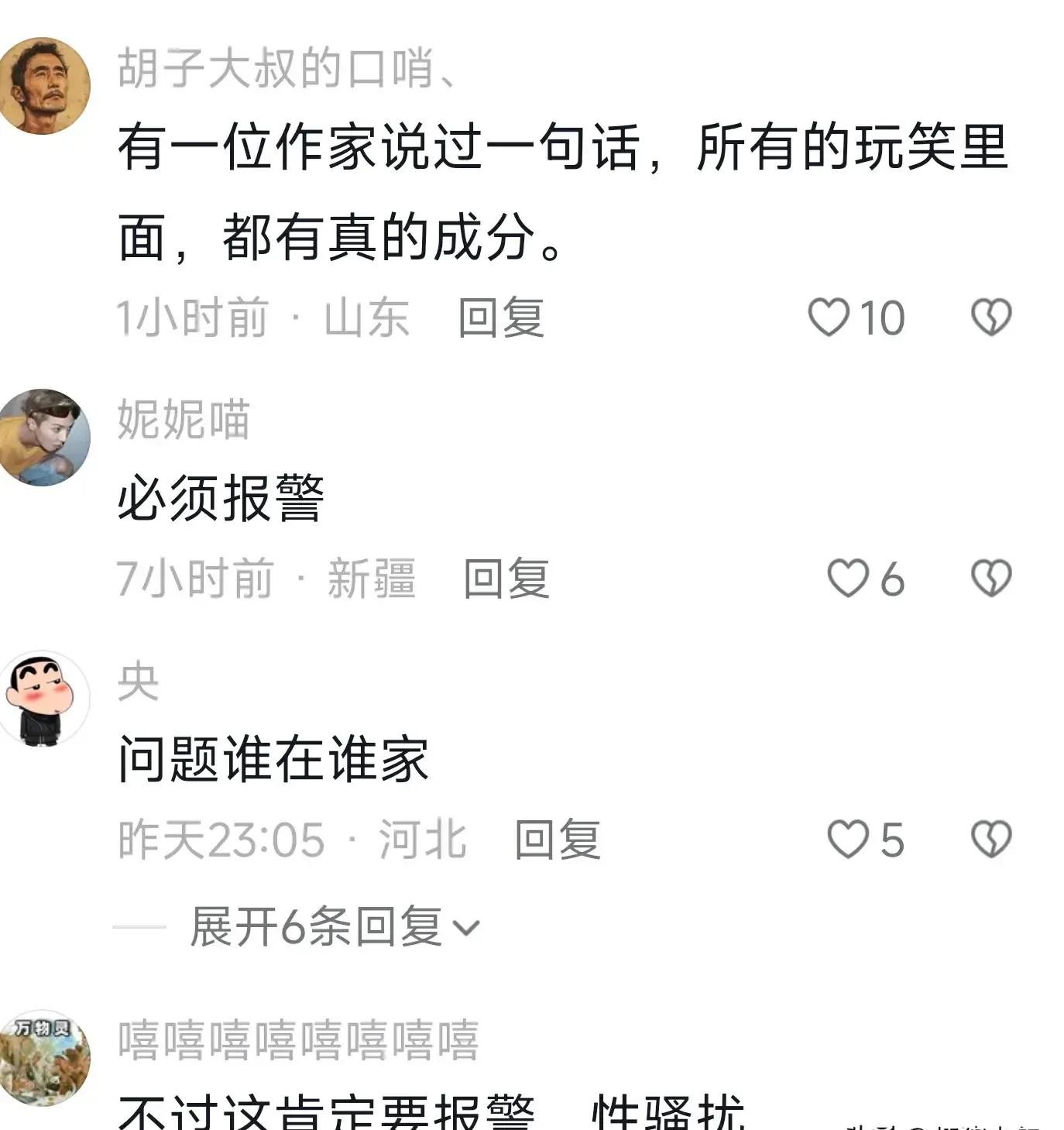Reply to 妮妮喵's comment

click(x=506, y=579)
